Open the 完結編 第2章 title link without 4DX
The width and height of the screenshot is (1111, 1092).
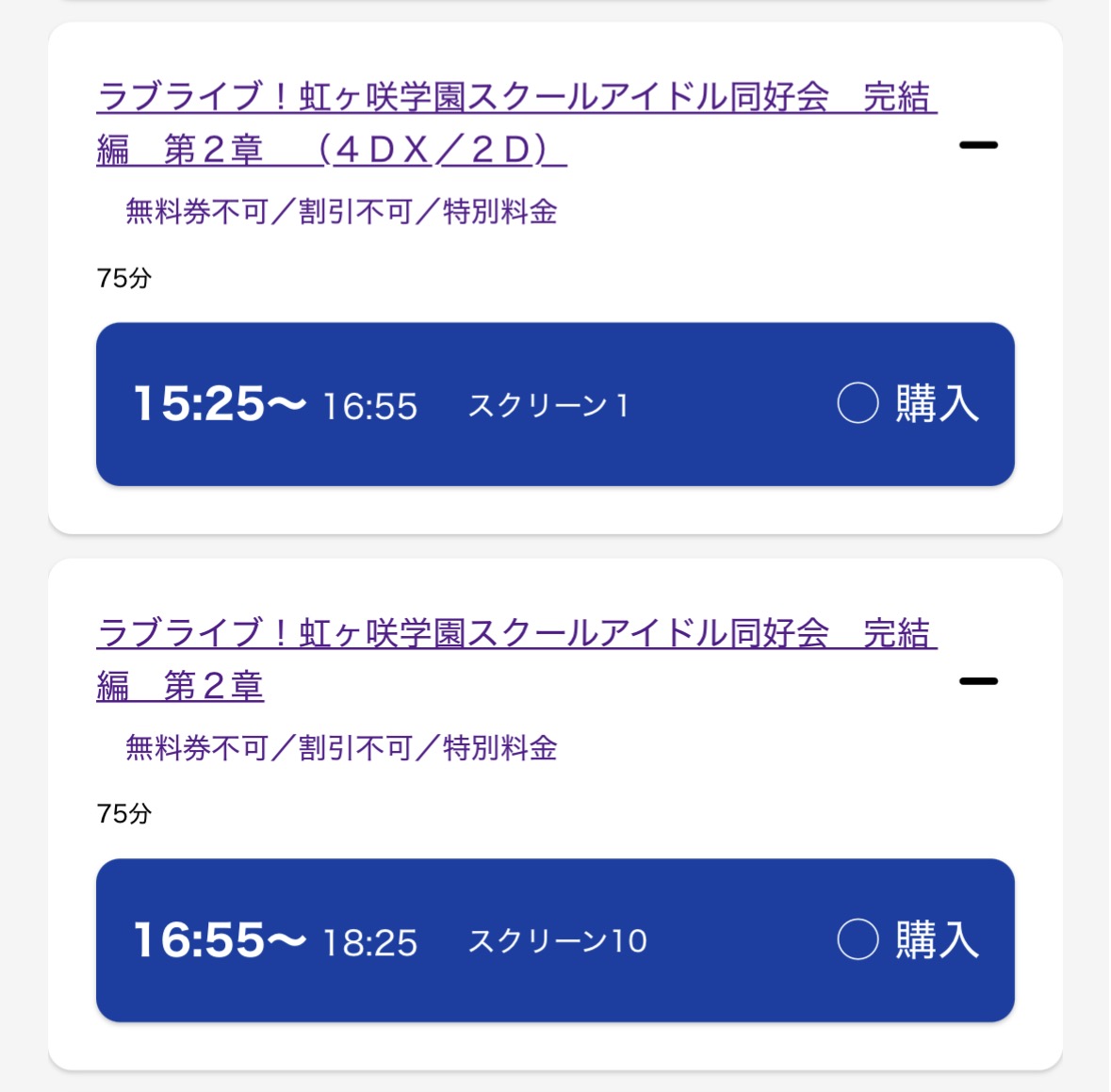[x=516, y=633]
